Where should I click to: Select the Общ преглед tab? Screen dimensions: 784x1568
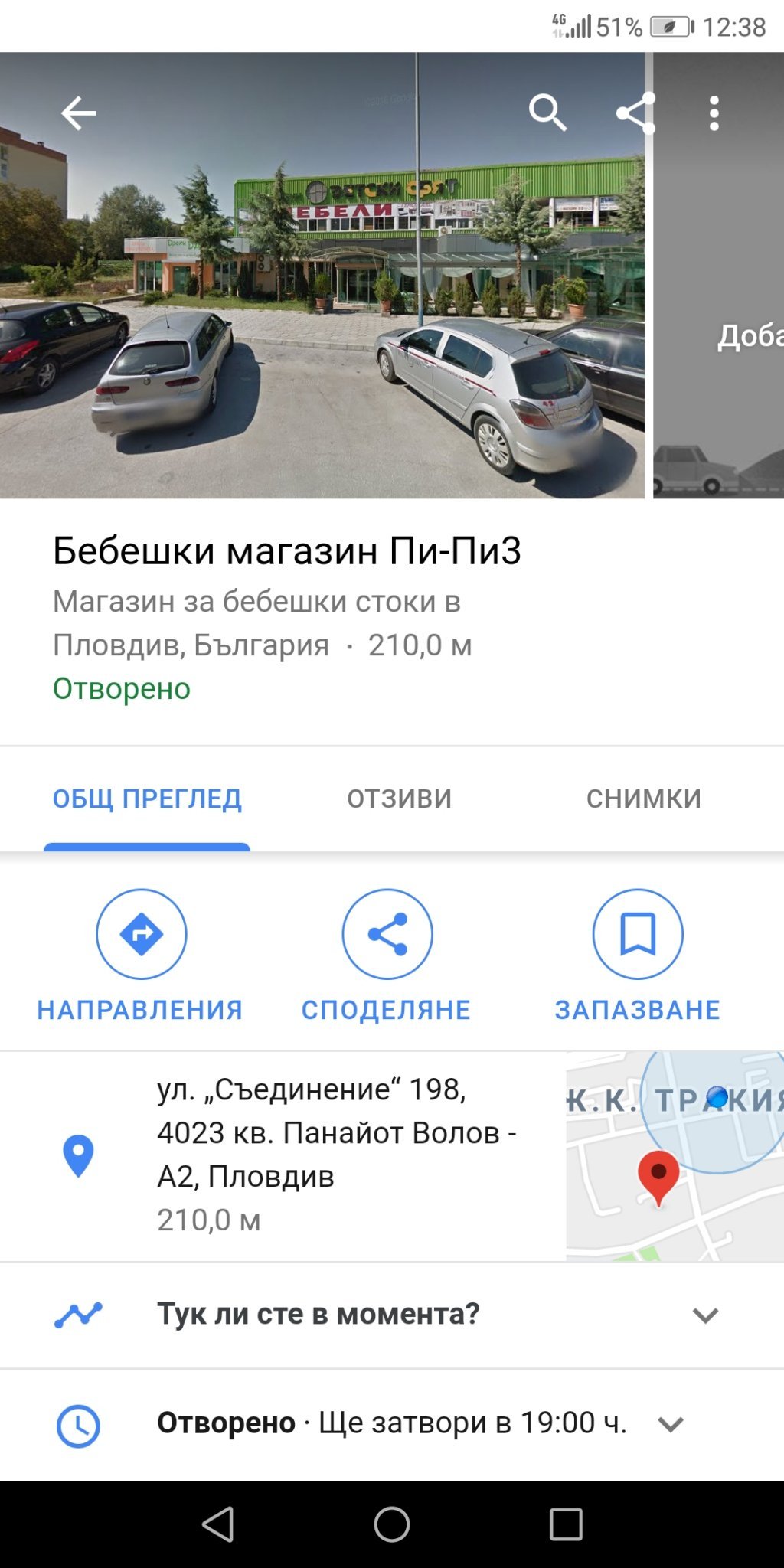[147, 799]
